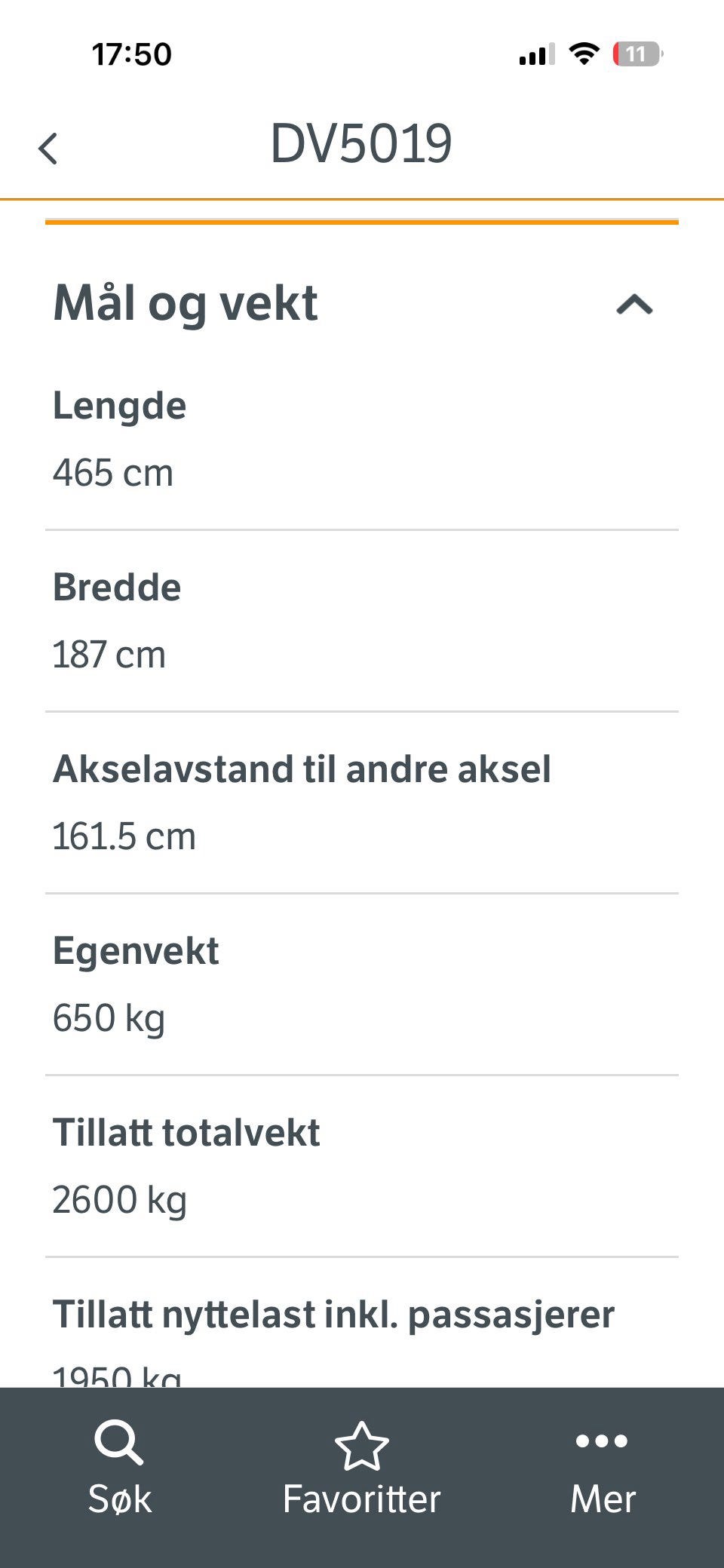
Task: Tap the DV5019 title
Action: coord(361,144)
